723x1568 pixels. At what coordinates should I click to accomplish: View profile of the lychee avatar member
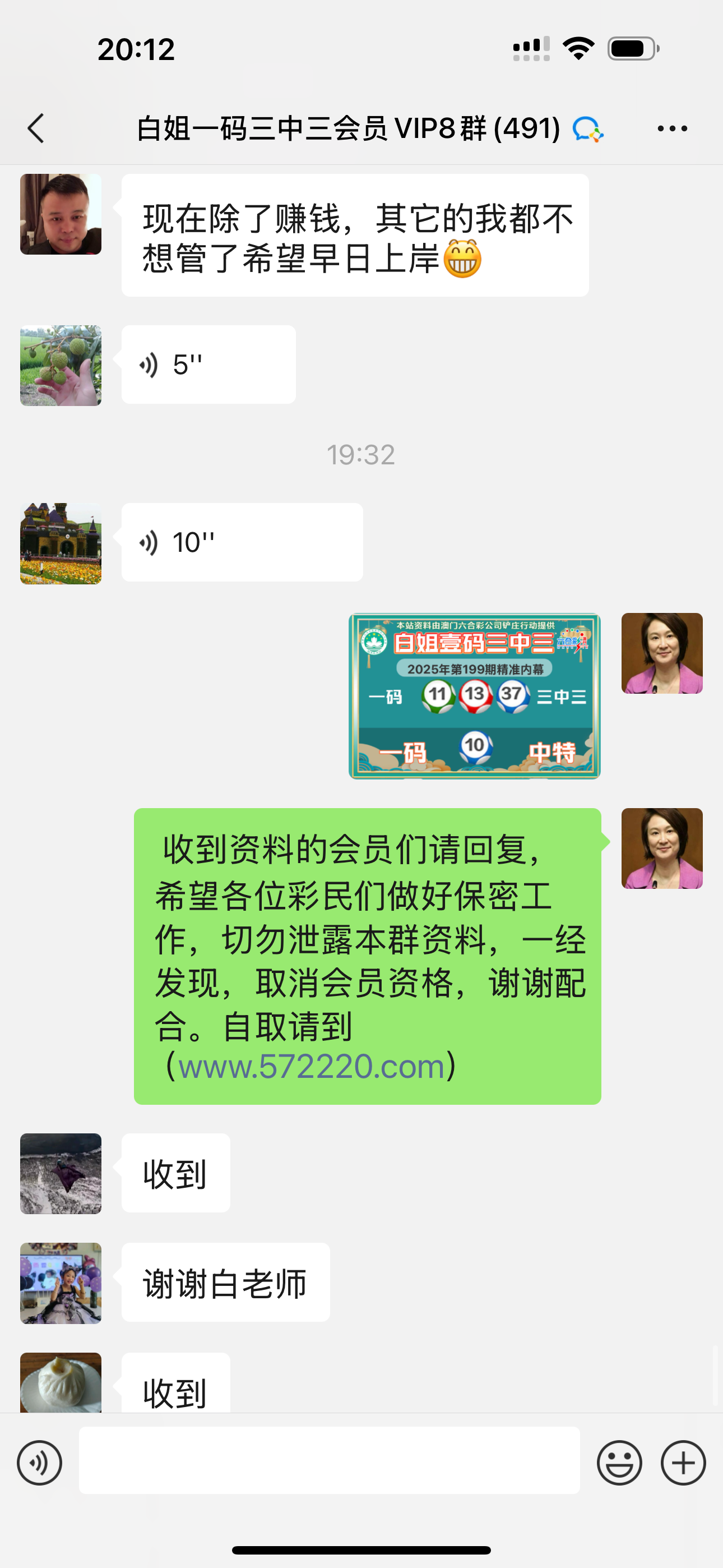click(61, 365)
